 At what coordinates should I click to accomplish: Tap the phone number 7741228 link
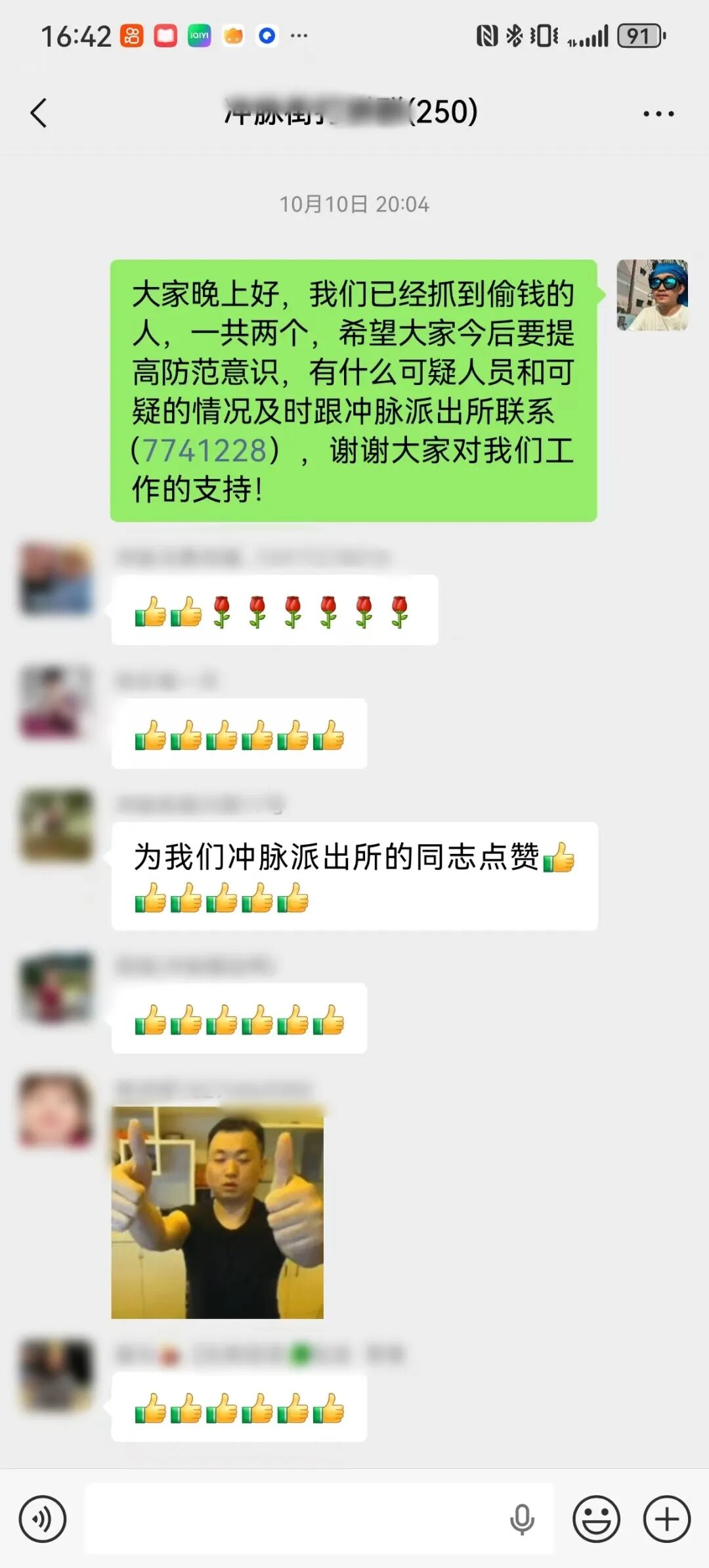click(205, 451)
